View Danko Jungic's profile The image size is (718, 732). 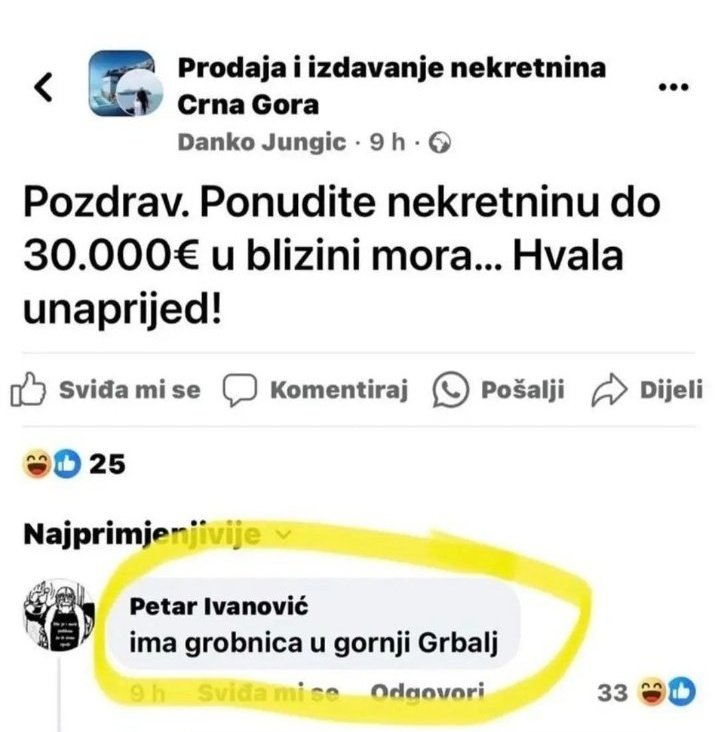(267, 142)
